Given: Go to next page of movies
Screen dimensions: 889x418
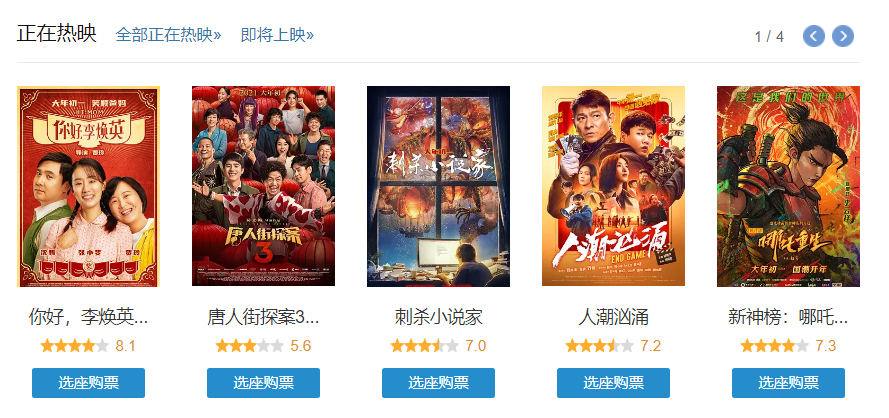Looking at the screenshot, I should 843,36.
